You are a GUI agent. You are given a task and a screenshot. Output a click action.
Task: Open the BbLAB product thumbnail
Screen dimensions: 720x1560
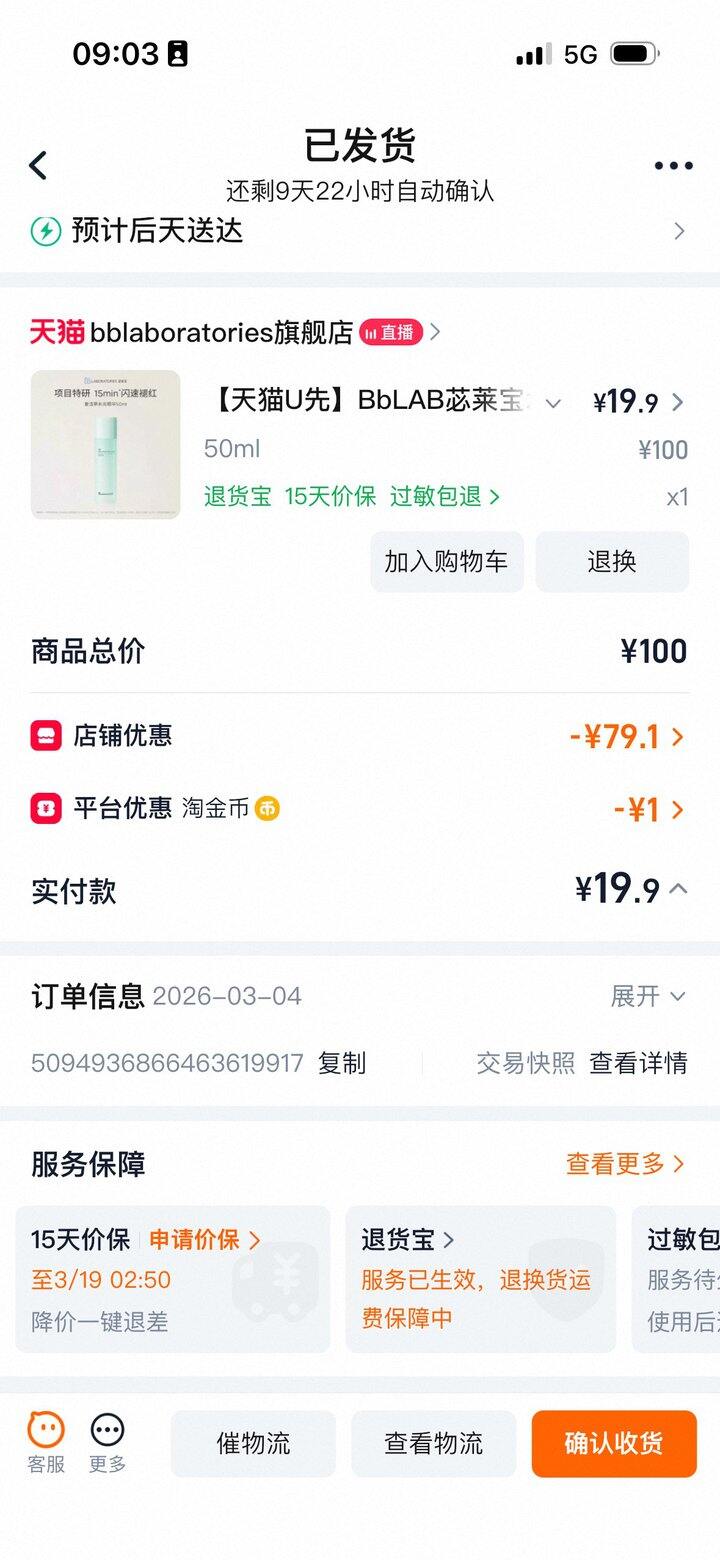106,444
